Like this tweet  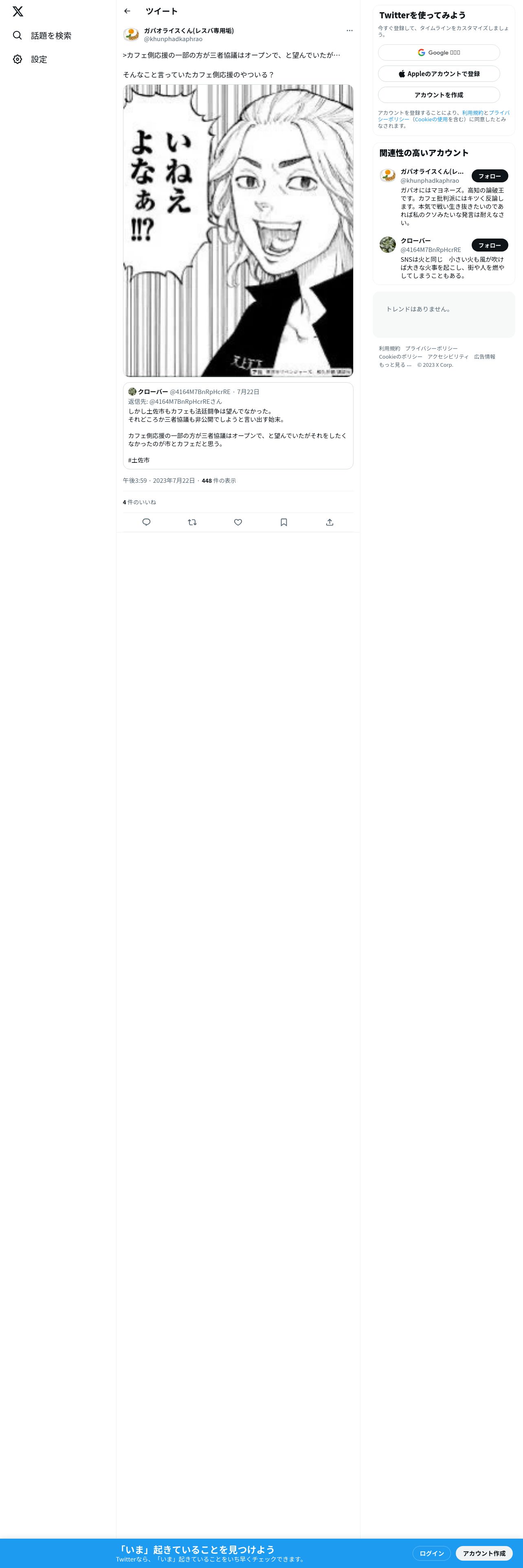click(x=238, y=522)
